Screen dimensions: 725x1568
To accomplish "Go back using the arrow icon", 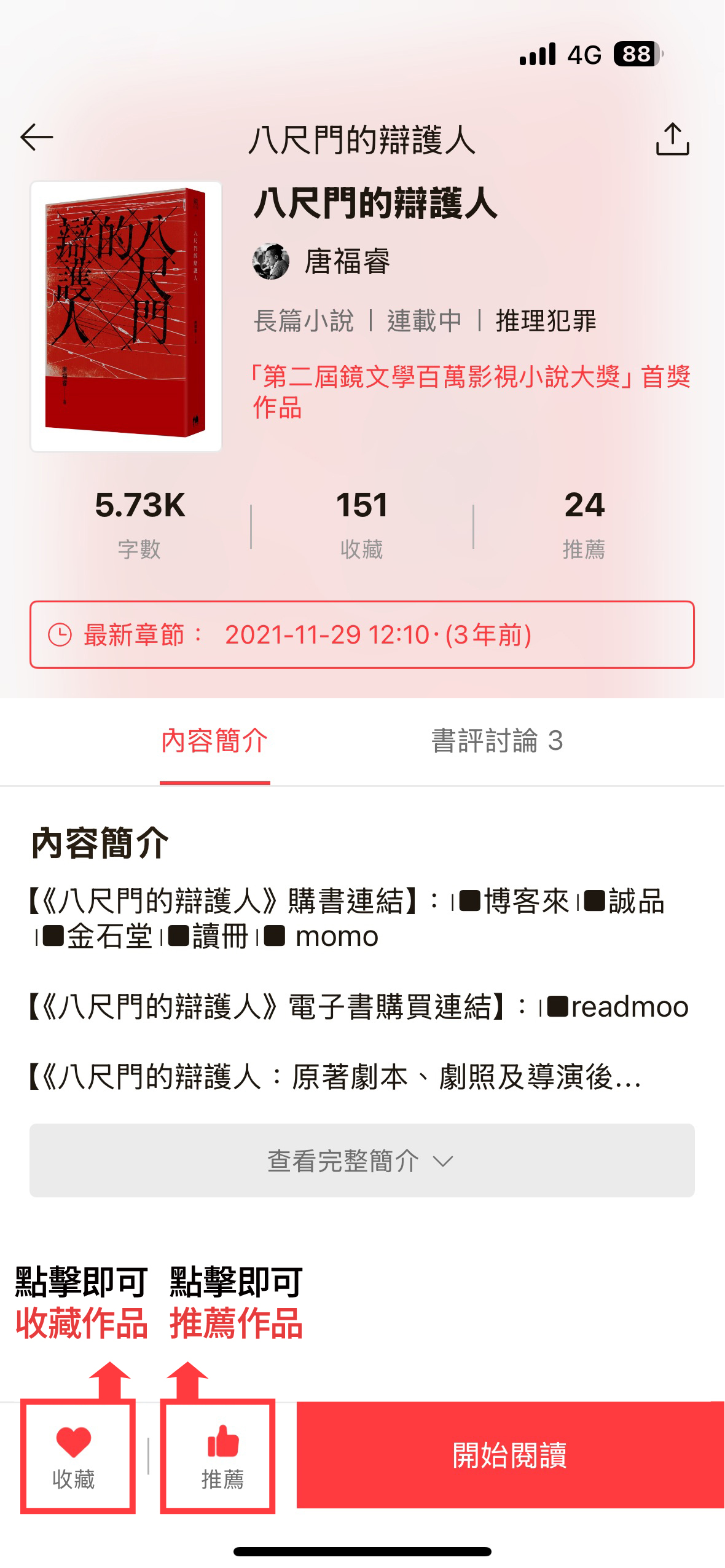I will 37,137.
